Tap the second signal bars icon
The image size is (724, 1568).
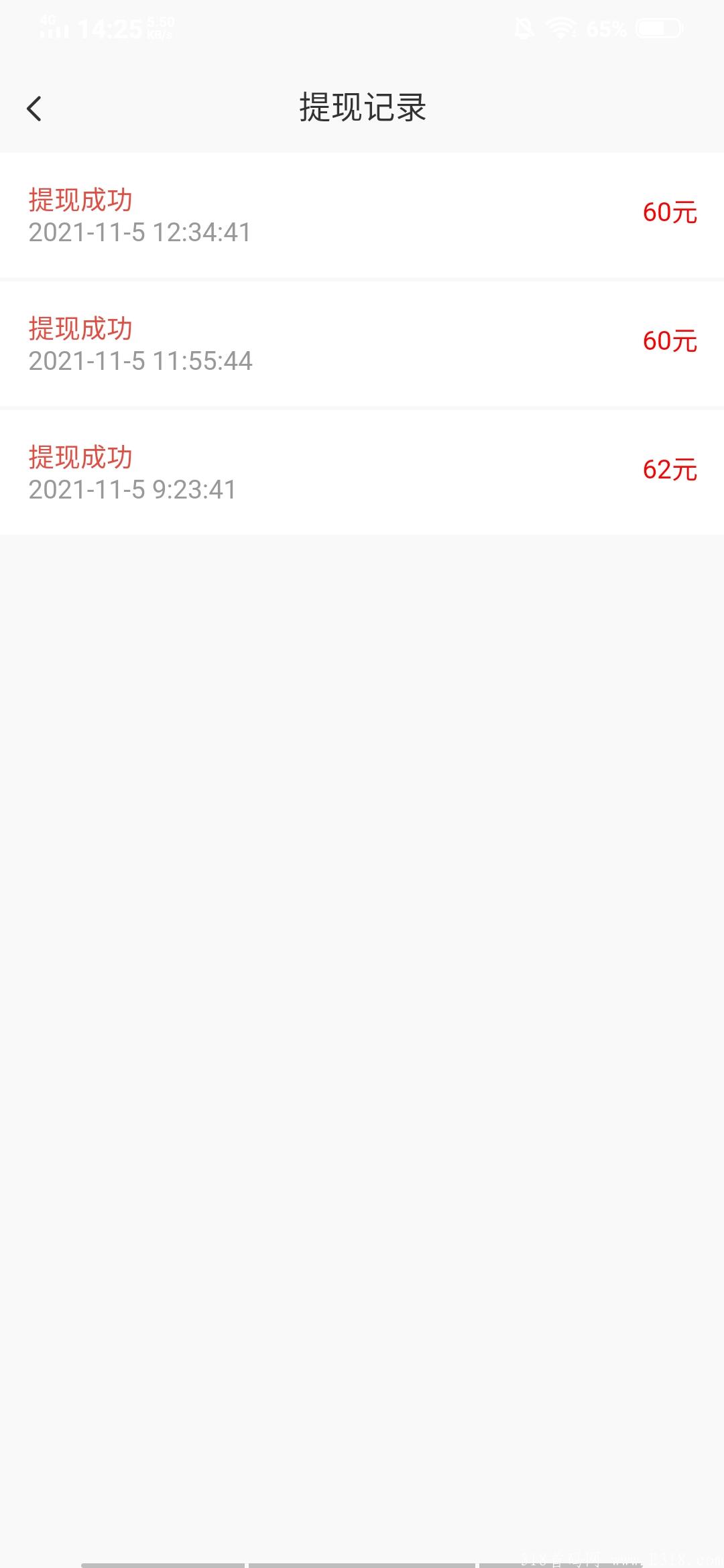[x=64, y=29]
